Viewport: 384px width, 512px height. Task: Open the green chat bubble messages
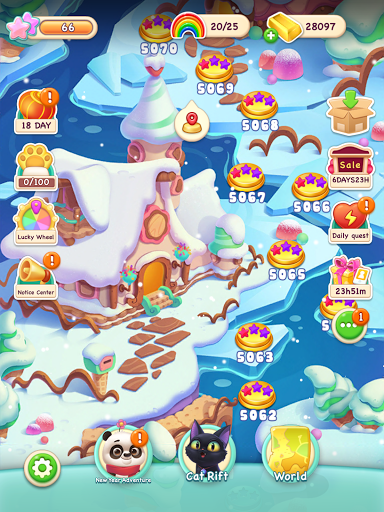click(349, 325)
